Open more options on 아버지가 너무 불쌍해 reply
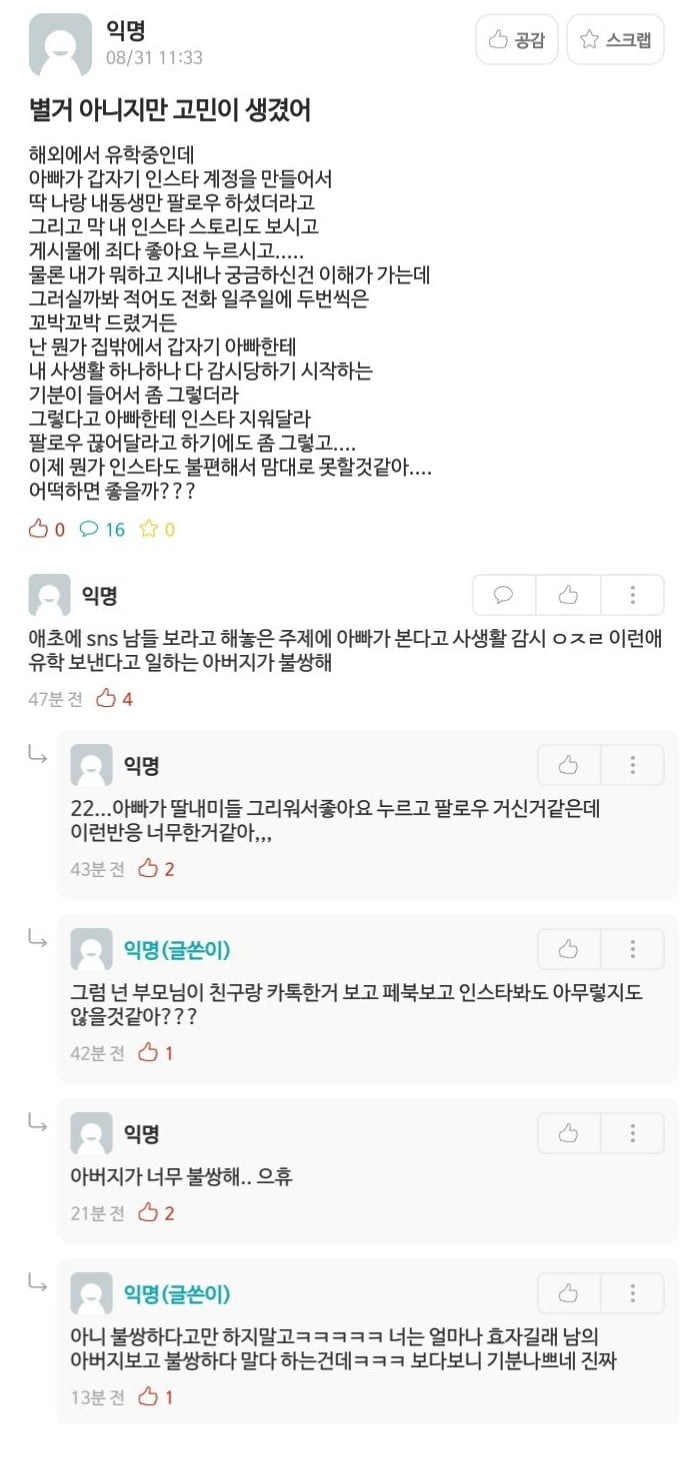 coord(632,1133)
